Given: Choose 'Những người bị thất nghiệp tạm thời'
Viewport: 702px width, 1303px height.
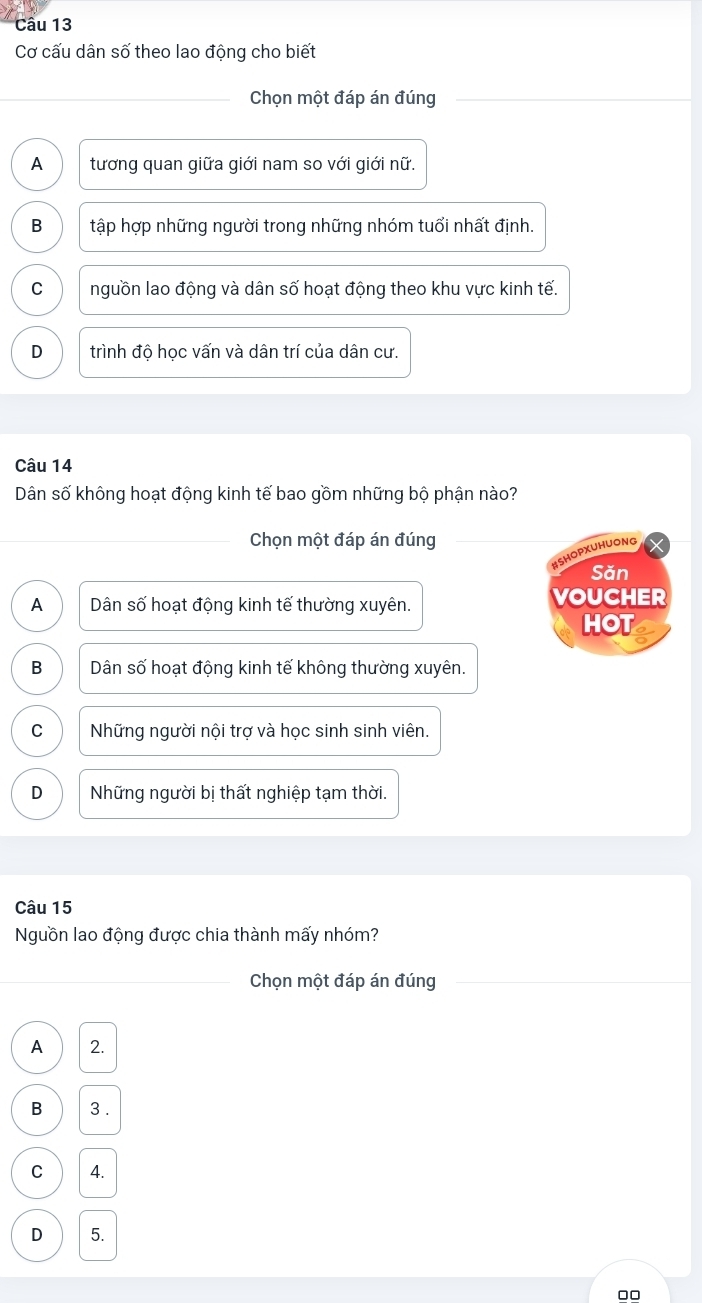Looking at the screenshot, I should (x=238, y=794).
